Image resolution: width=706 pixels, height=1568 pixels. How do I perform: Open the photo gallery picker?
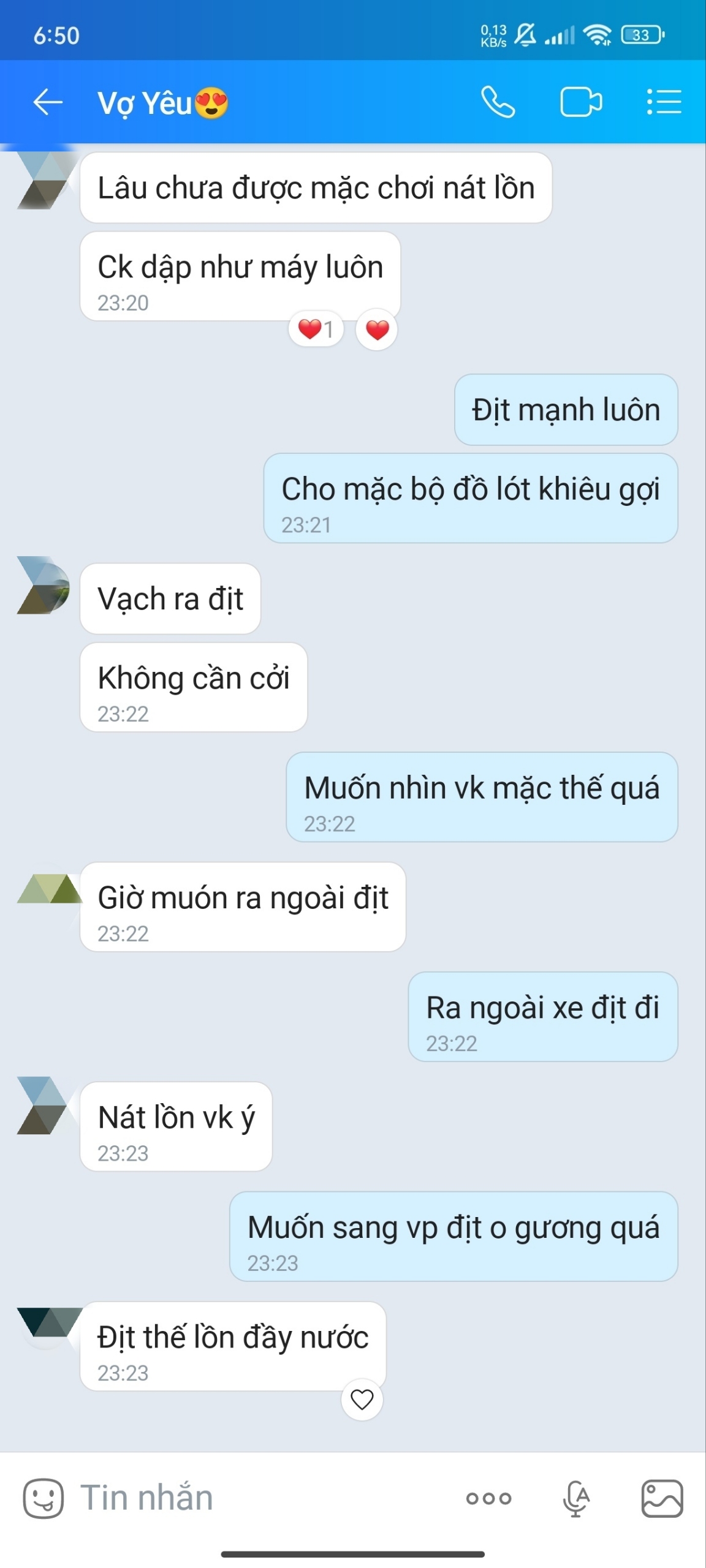(662, 1498)
